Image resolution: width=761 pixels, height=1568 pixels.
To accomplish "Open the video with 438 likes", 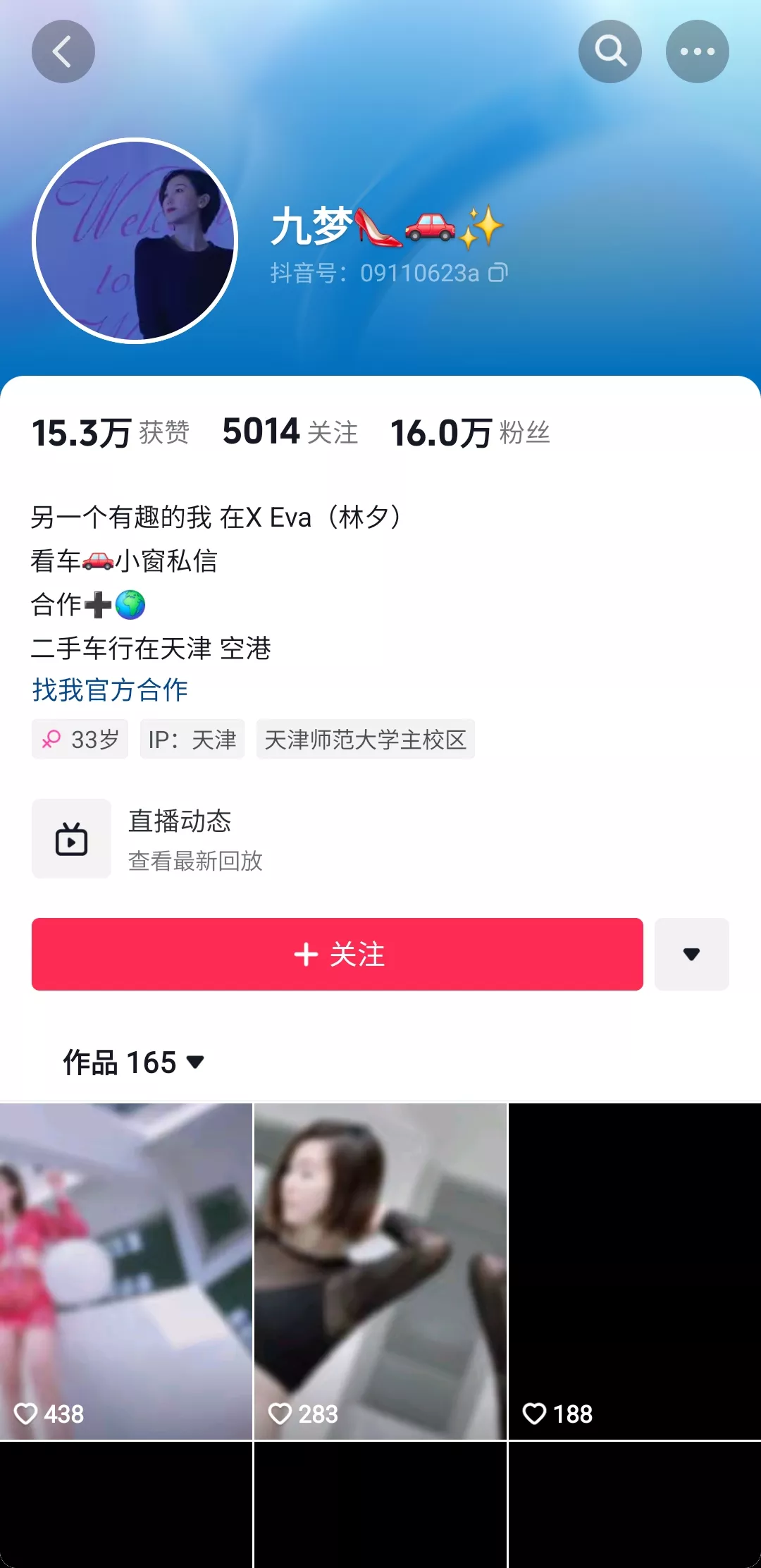I will [126, 1271].
